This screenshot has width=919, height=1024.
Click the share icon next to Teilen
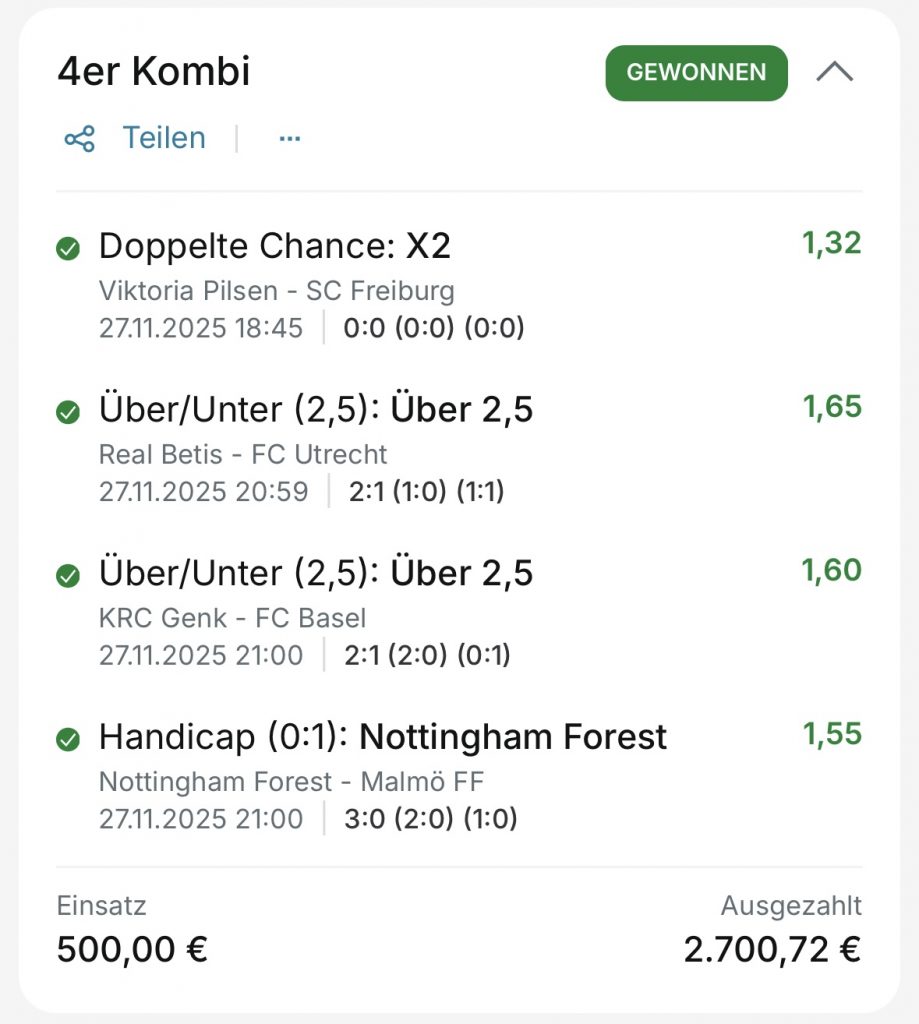79,138
